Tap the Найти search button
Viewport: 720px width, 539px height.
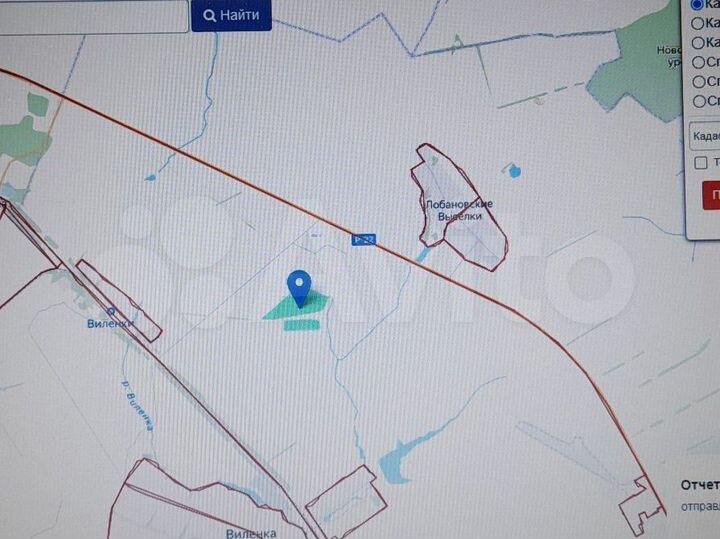pos(231,15)
